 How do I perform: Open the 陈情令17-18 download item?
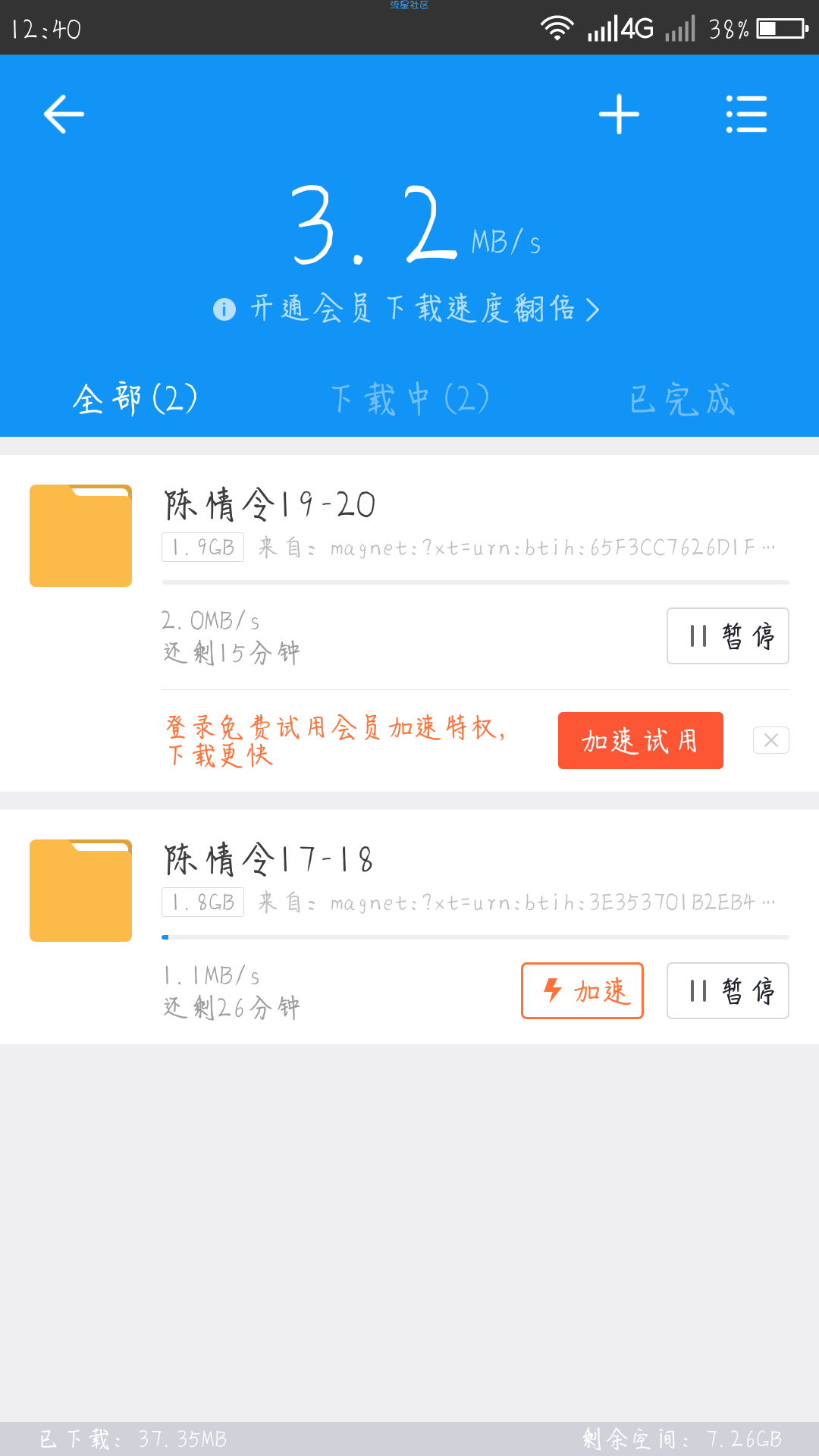coord(409,927)
